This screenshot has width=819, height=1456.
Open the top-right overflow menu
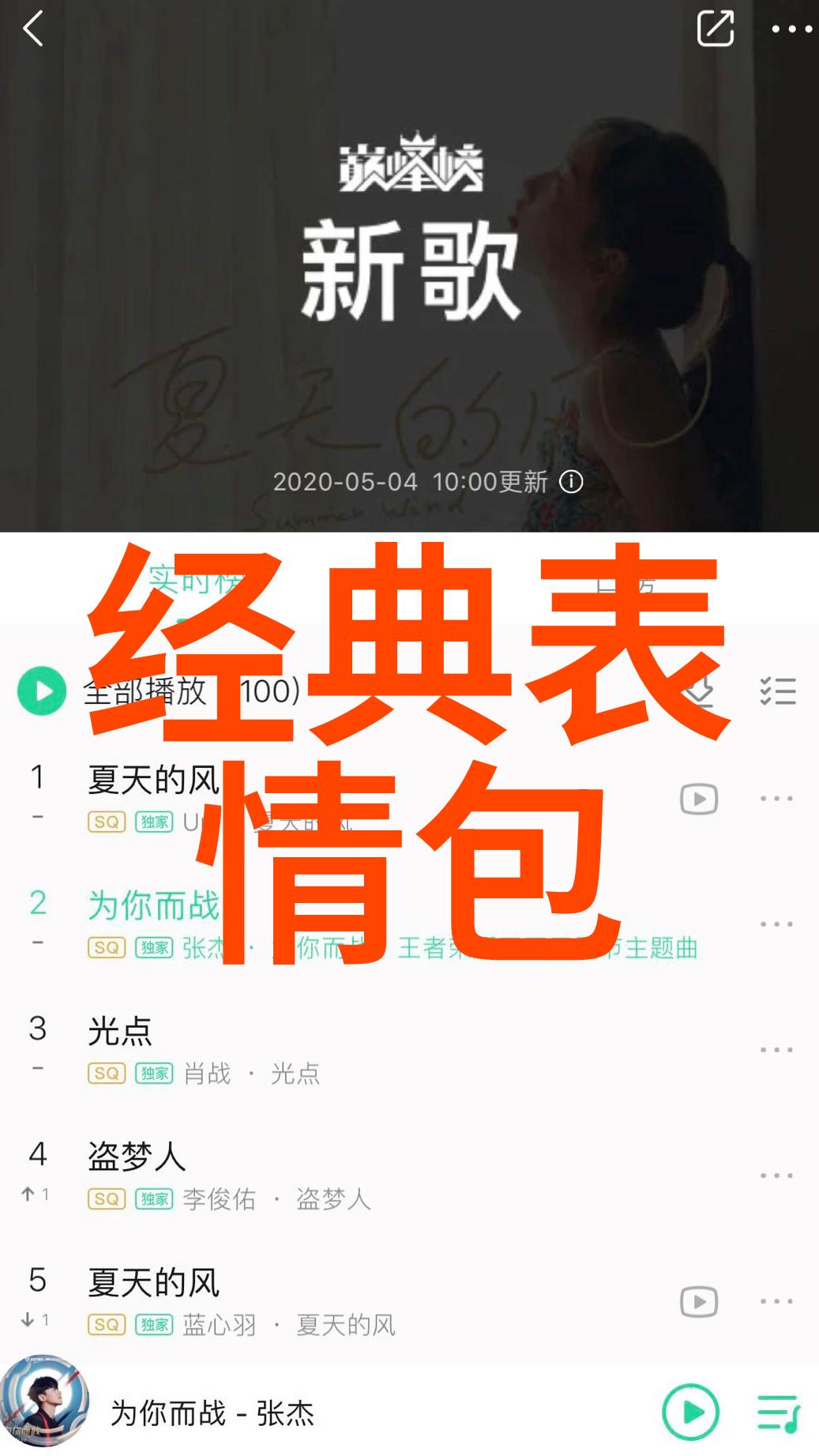tap(791, 29)
